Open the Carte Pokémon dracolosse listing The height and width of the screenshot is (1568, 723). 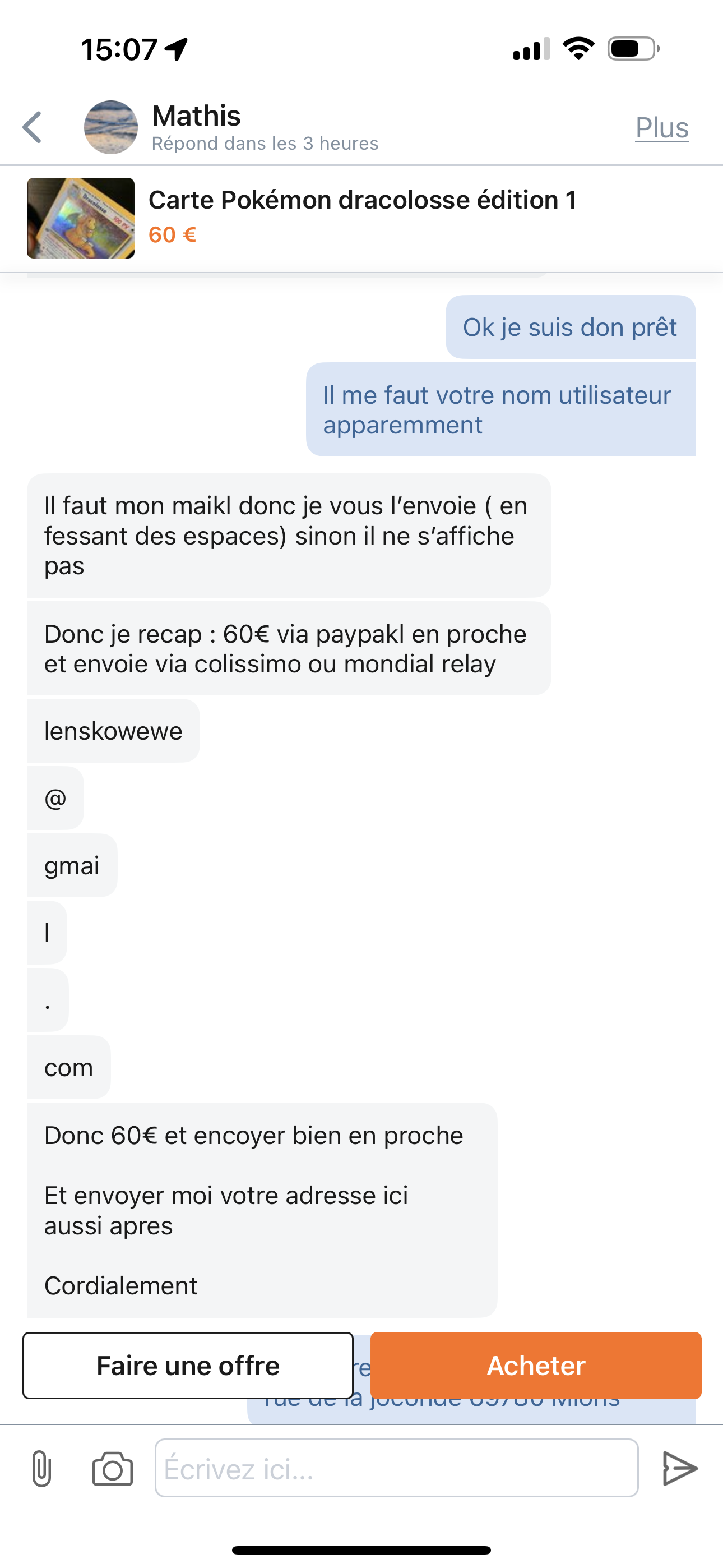pyautogui.click(x=361, y=218)
